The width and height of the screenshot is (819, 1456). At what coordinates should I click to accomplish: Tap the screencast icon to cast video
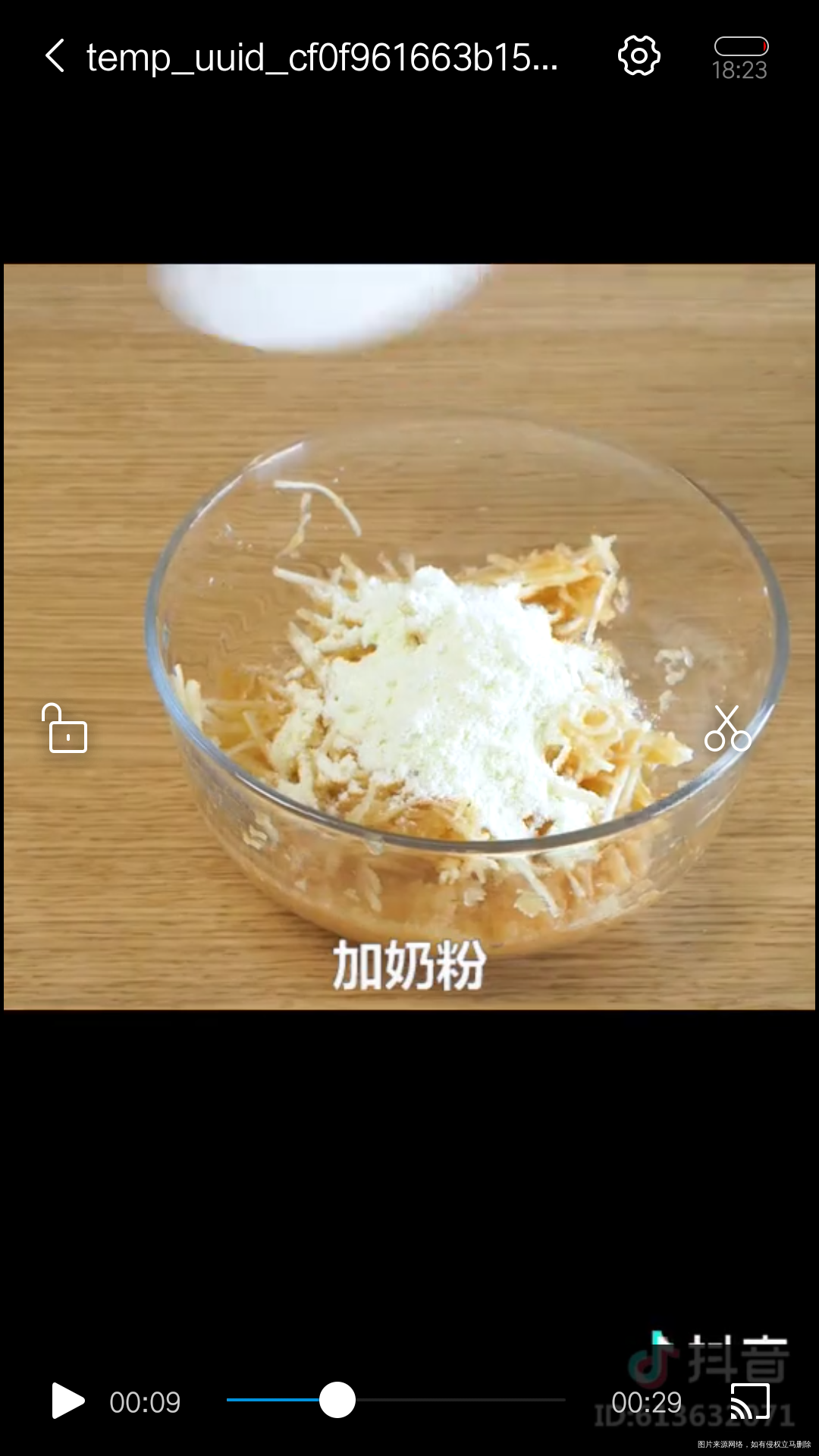tap(750, 1402)
